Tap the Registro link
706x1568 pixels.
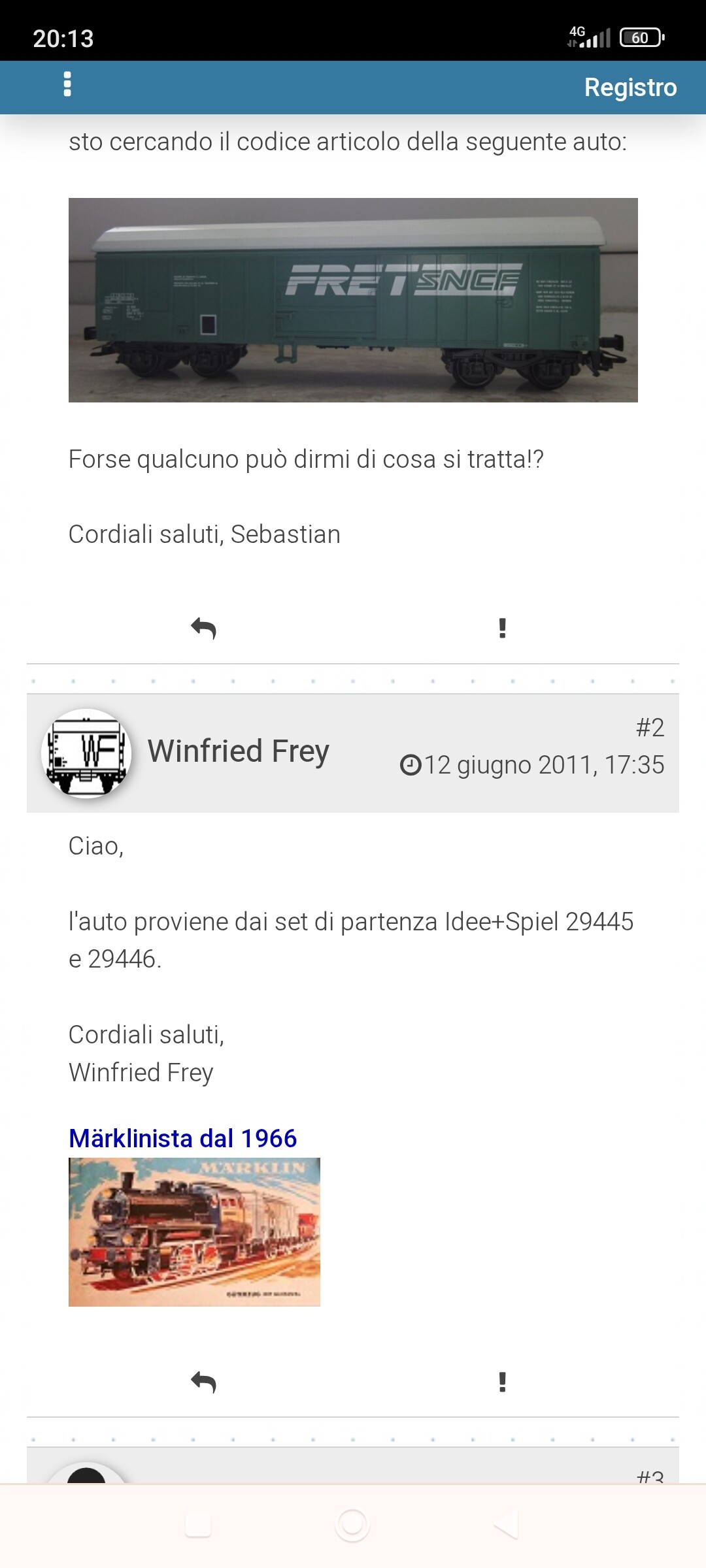coord(630,88)
